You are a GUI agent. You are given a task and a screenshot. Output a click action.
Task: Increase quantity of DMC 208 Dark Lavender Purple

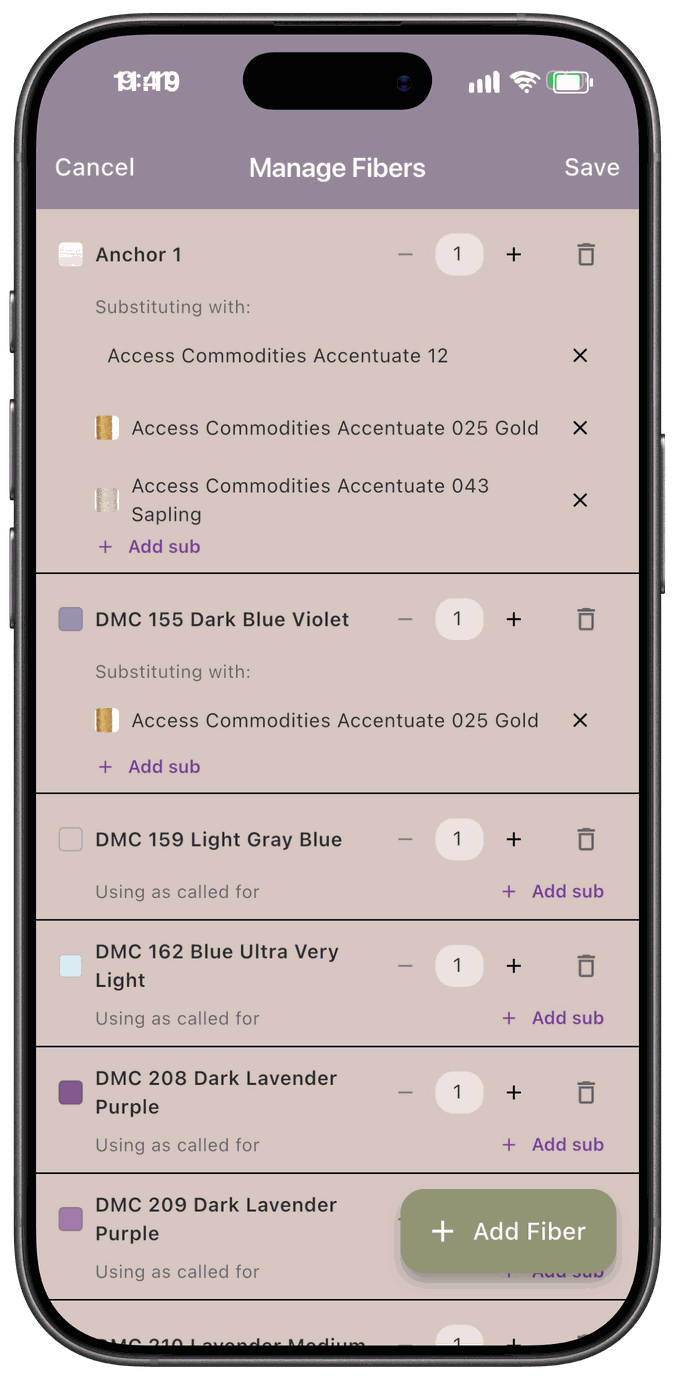coord(514,1093)
